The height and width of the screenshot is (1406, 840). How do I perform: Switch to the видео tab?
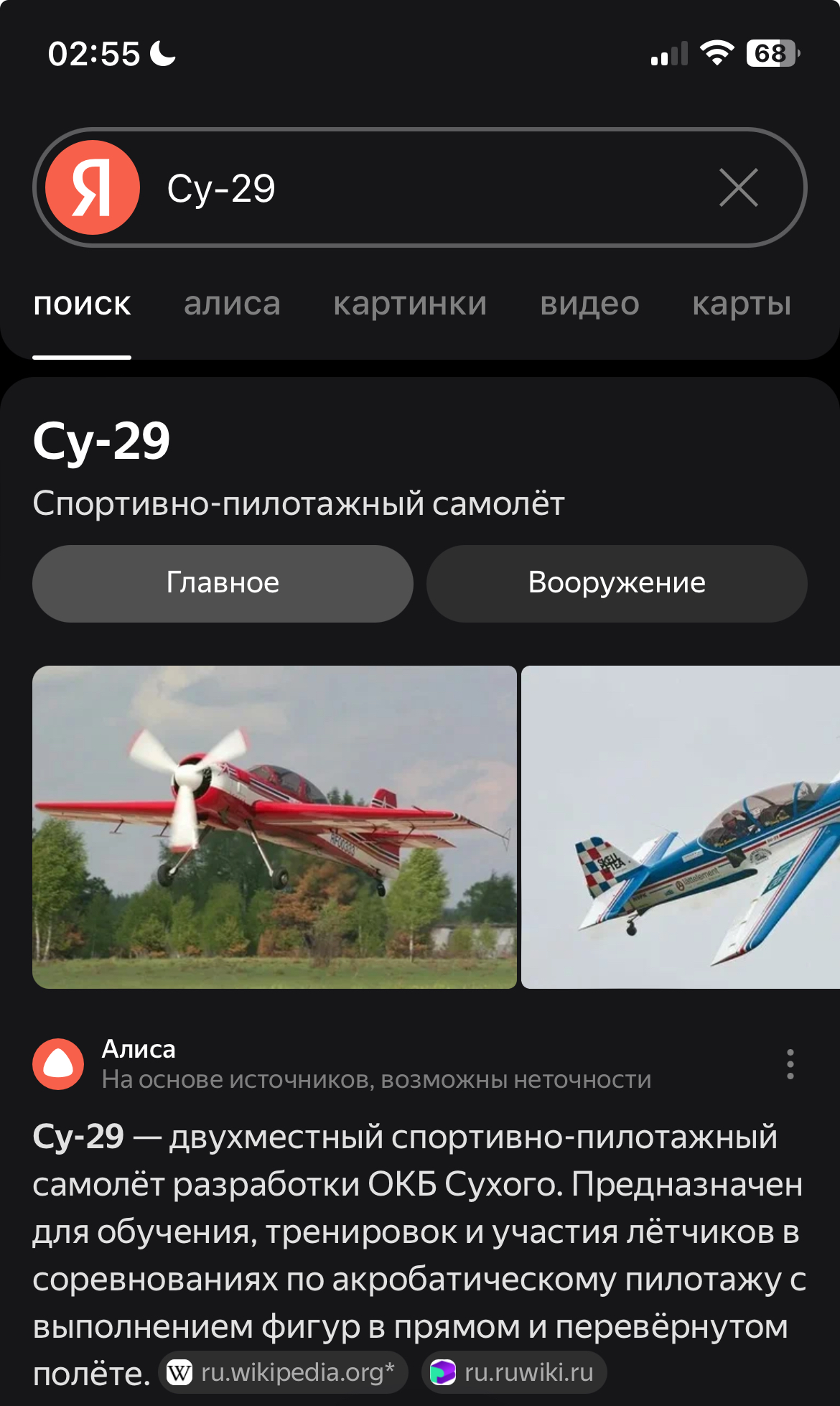[589, 304]
